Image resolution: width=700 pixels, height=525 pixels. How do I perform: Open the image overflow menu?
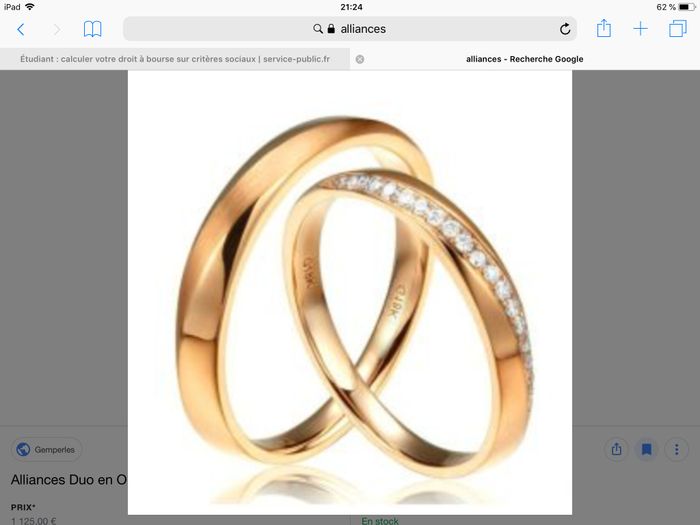point(677,449)
